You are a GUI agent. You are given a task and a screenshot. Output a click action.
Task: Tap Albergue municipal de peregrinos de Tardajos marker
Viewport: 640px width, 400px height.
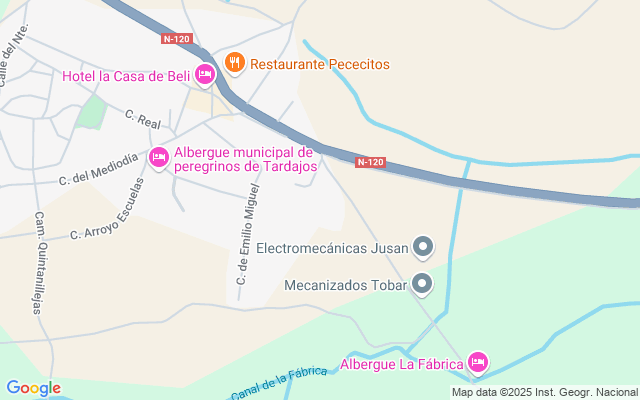click(159, 158)
